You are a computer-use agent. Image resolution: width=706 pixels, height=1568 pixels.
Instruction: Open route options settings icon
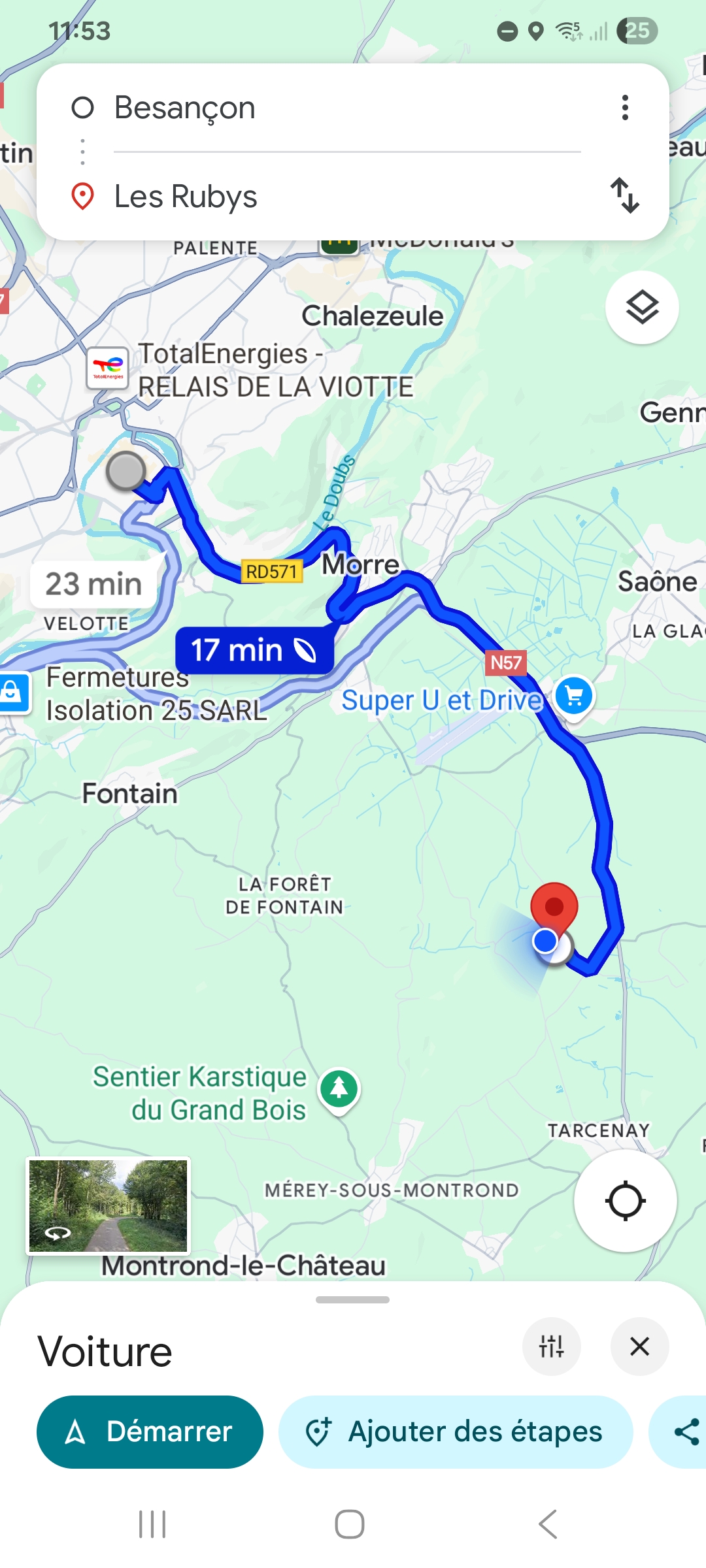pyautogui.click(x=551, y=1347)
